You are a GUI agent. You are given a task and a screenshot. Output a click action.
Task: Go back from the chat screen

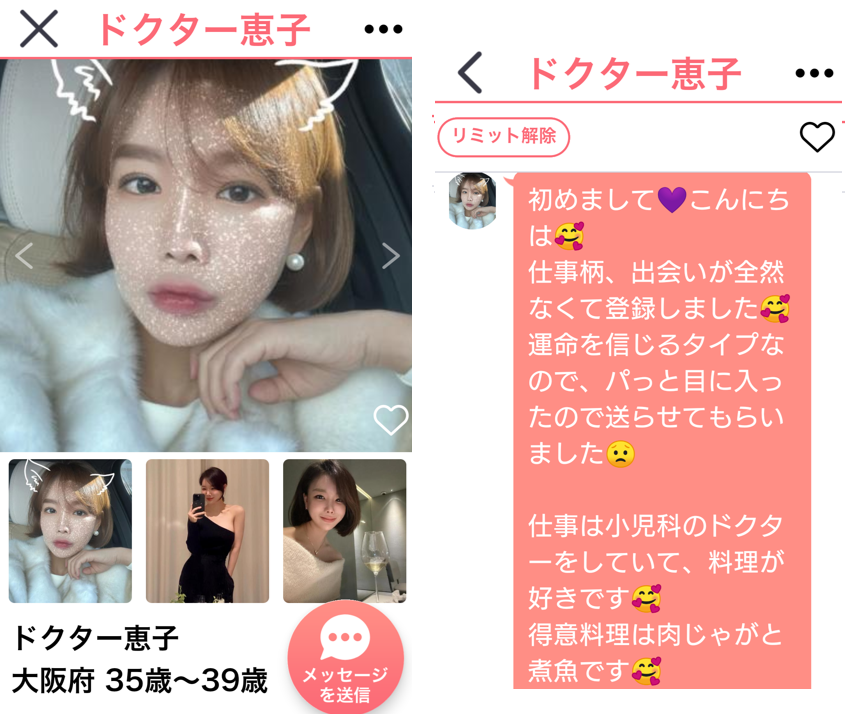(470, 73)
